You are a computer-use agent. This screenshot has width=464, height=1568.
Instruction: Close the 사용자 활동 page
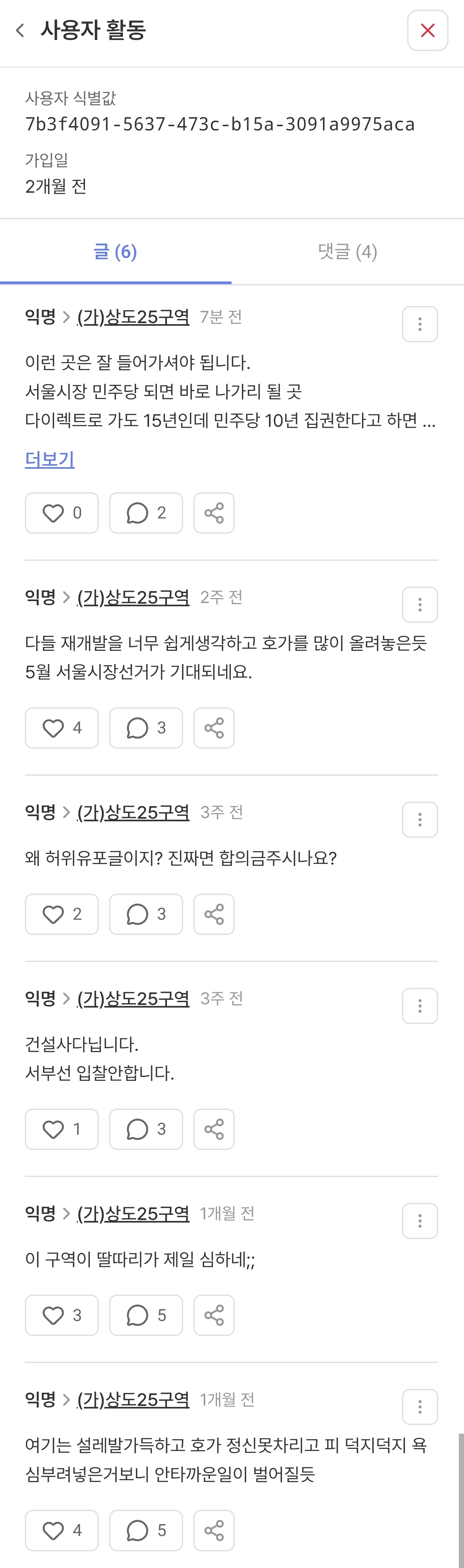428,30
